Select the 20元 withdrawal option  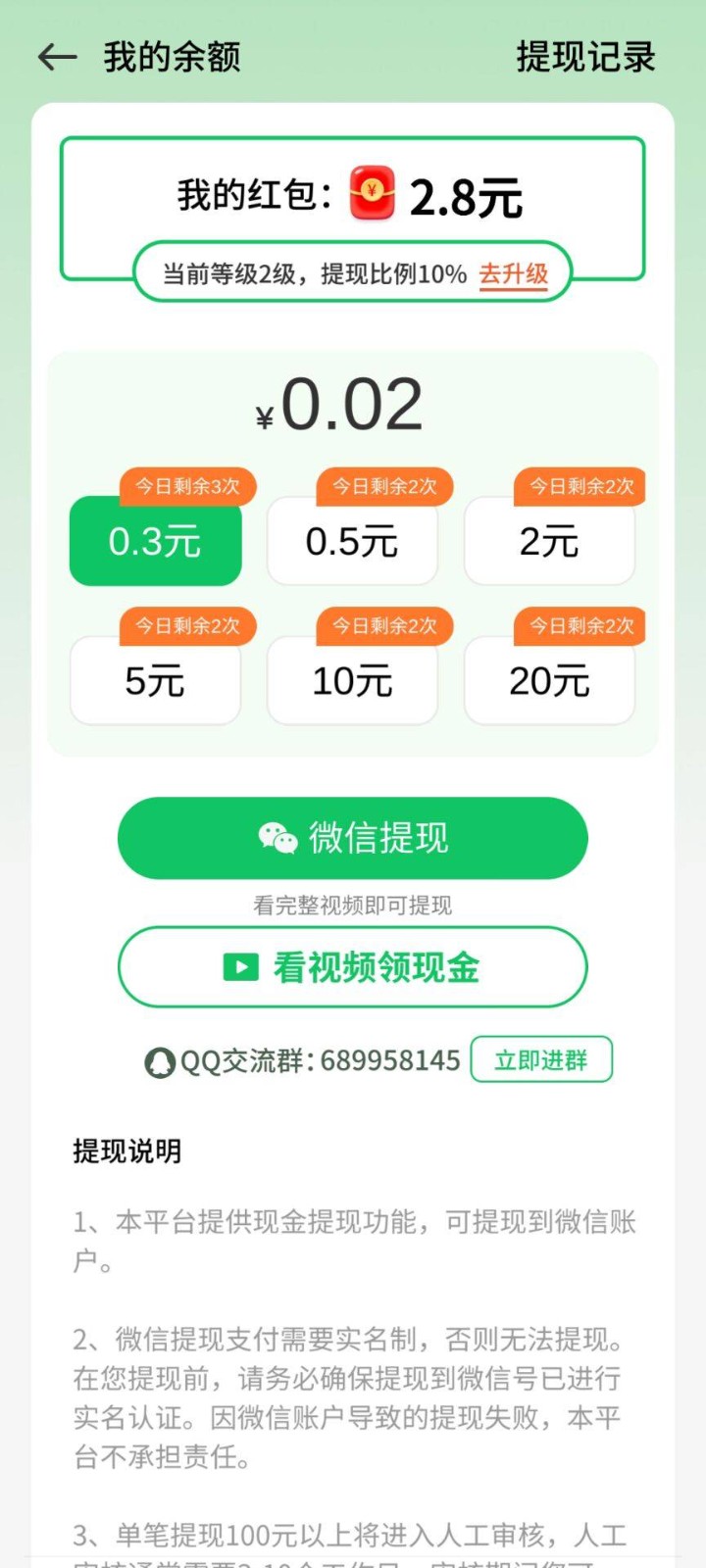click(549, 681)
